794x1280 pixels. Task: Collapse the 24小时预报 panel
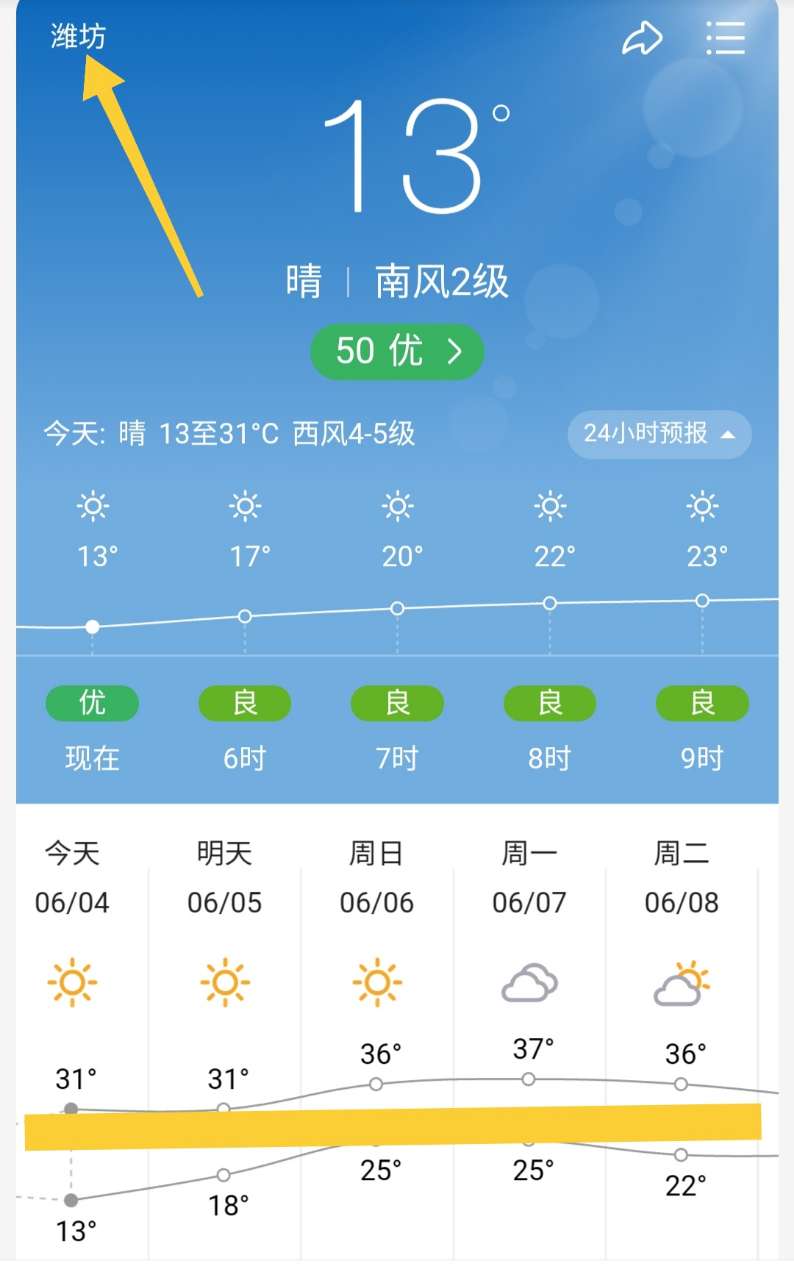point(659,434)
